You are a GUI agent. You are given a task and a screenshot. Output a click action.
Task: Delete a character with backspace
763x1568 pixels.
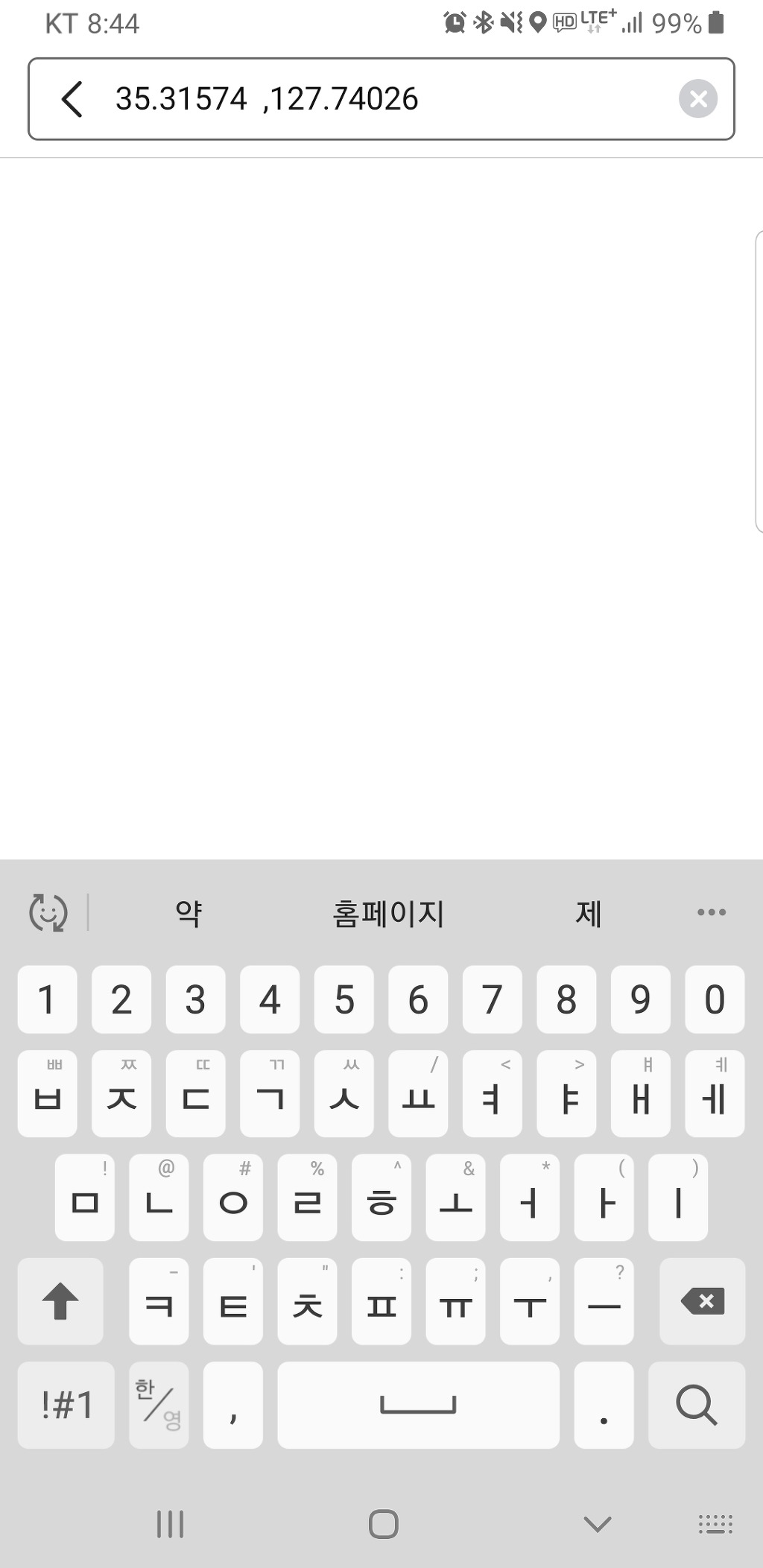click(x=701, y=1301)
